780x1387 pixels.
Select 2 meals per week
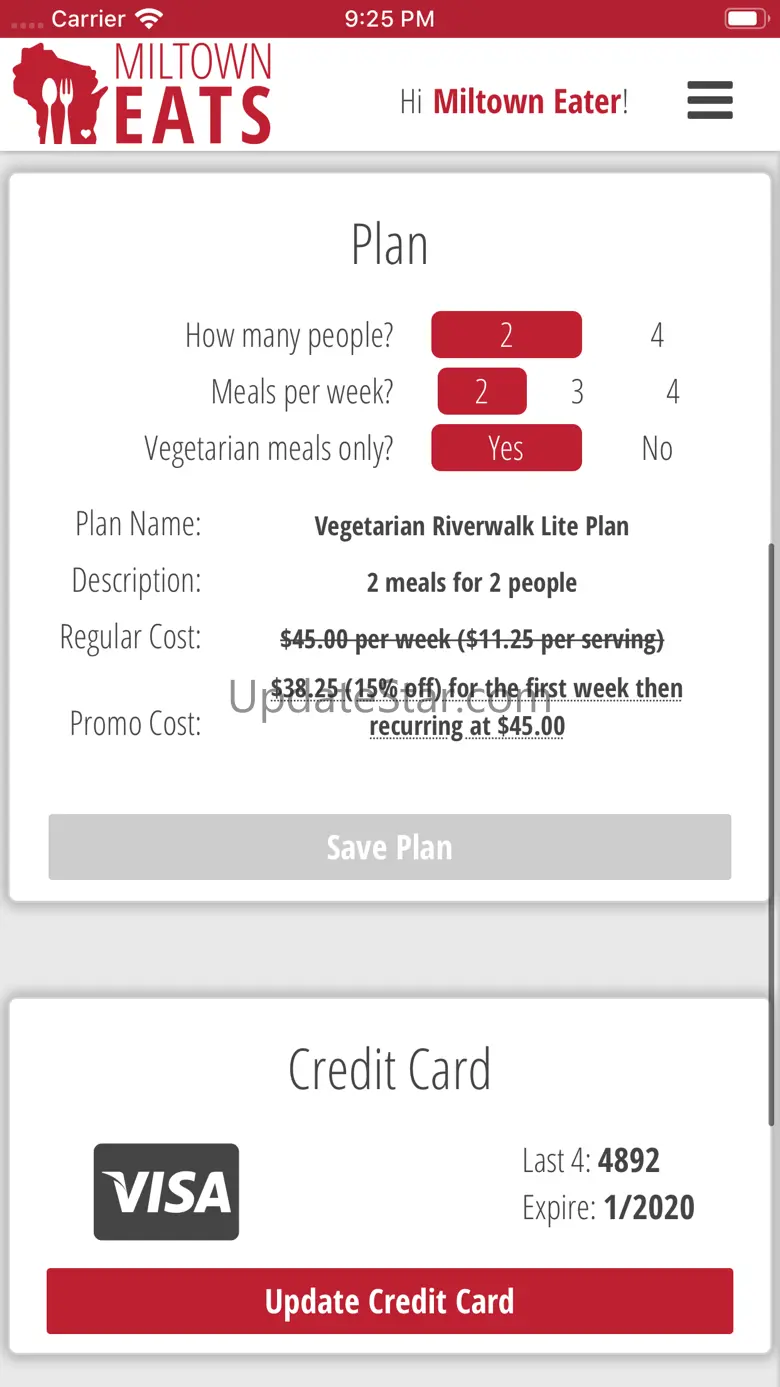(x=481, y=391)
